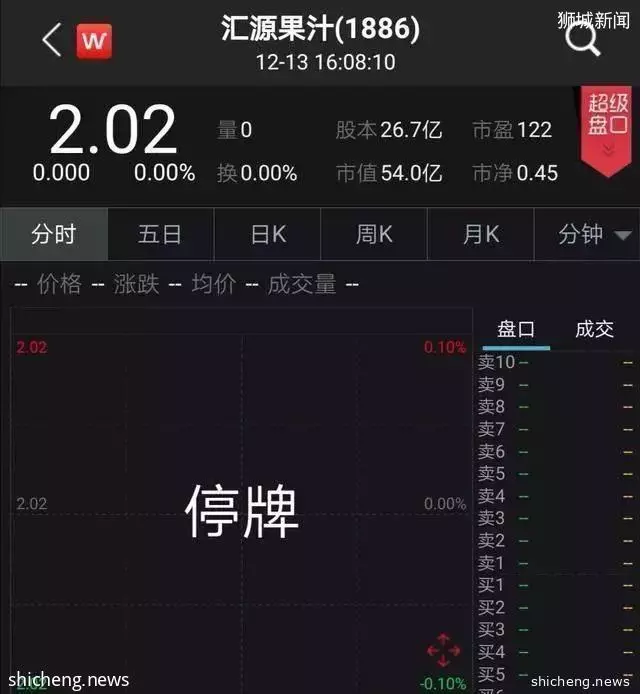640x694 pixels.
Task: Select the 盘口 order book tab
Action: click(x=516, y=329)
